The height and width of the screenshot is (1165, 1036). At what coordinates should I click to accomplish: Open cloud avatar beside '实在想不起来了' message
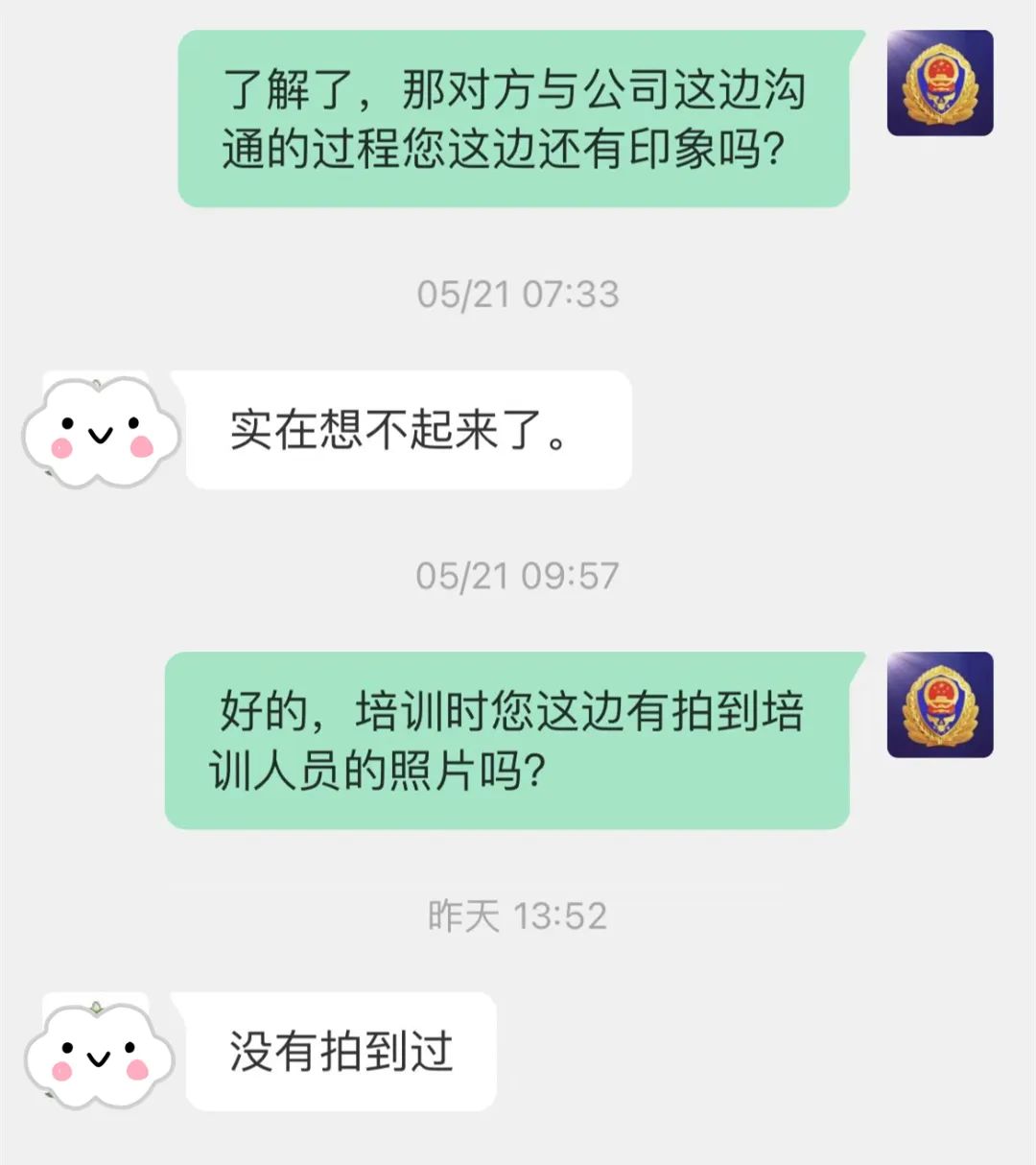[x=101, y=432]
